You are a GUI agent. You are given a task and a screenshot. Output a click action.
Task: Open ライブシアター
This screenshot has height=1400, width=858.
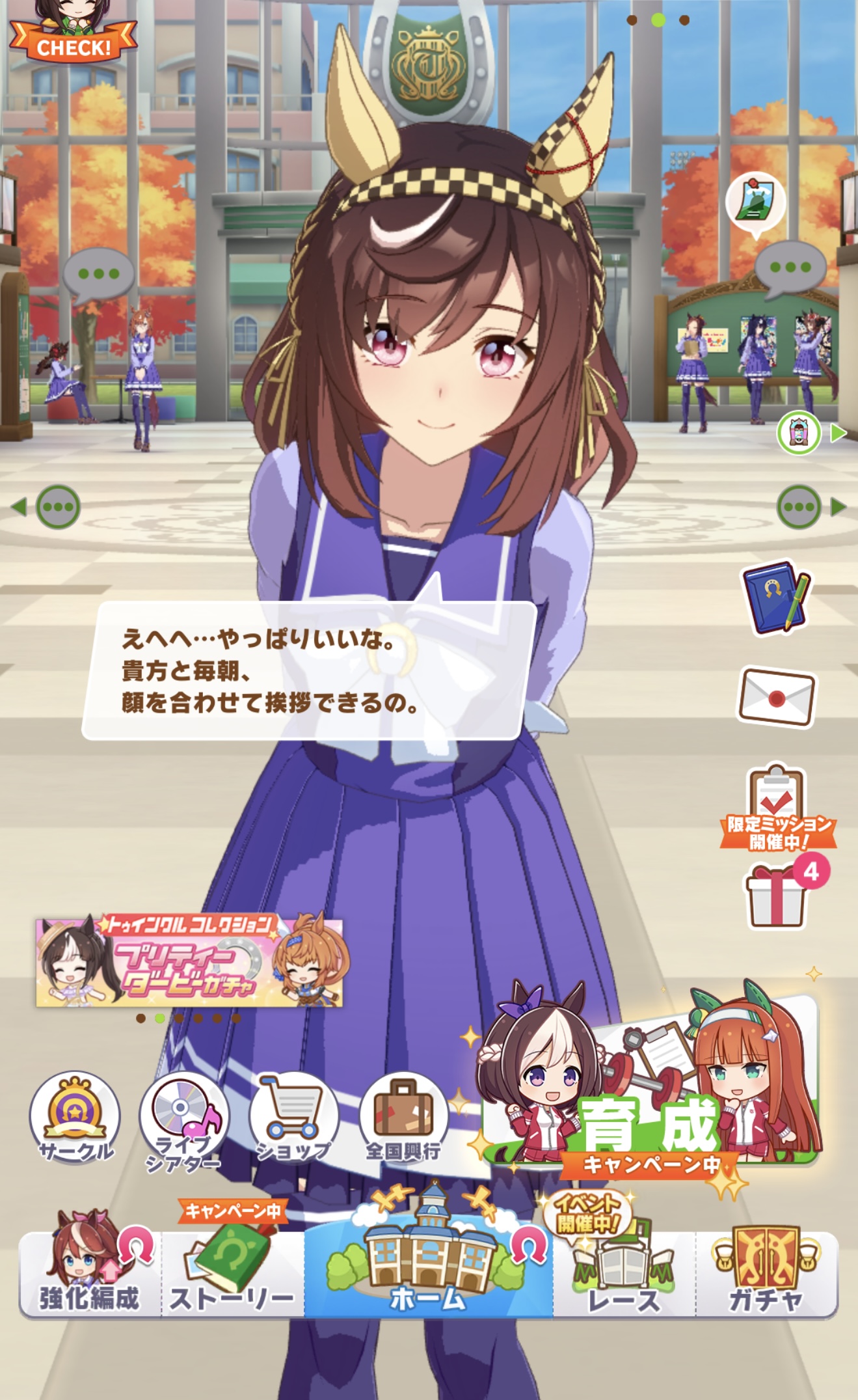pyautogui.click(x=185, y=1118)
